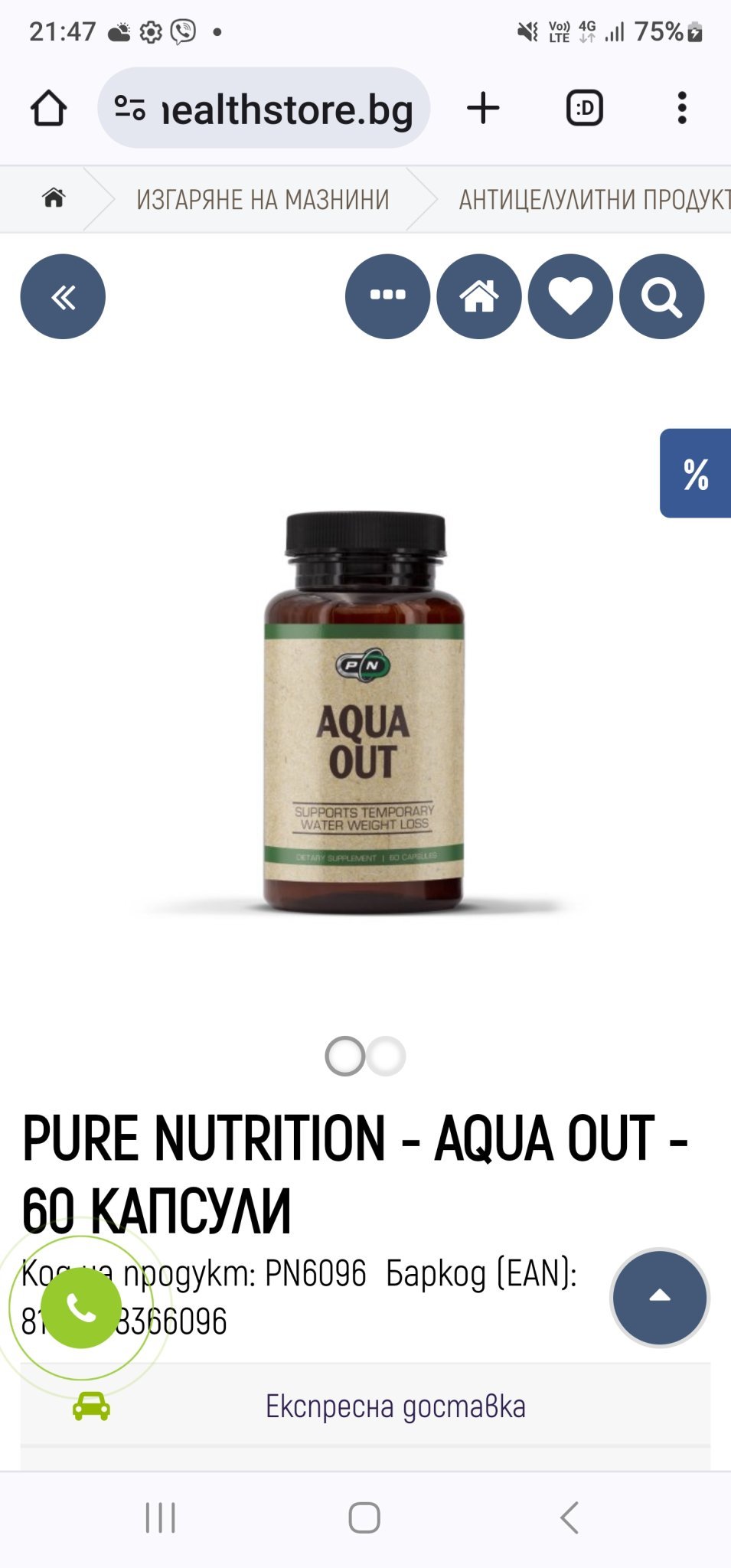The image size is (731, 1568).
Task: Open the browser tab switcher
Action: tap(584, 108)
